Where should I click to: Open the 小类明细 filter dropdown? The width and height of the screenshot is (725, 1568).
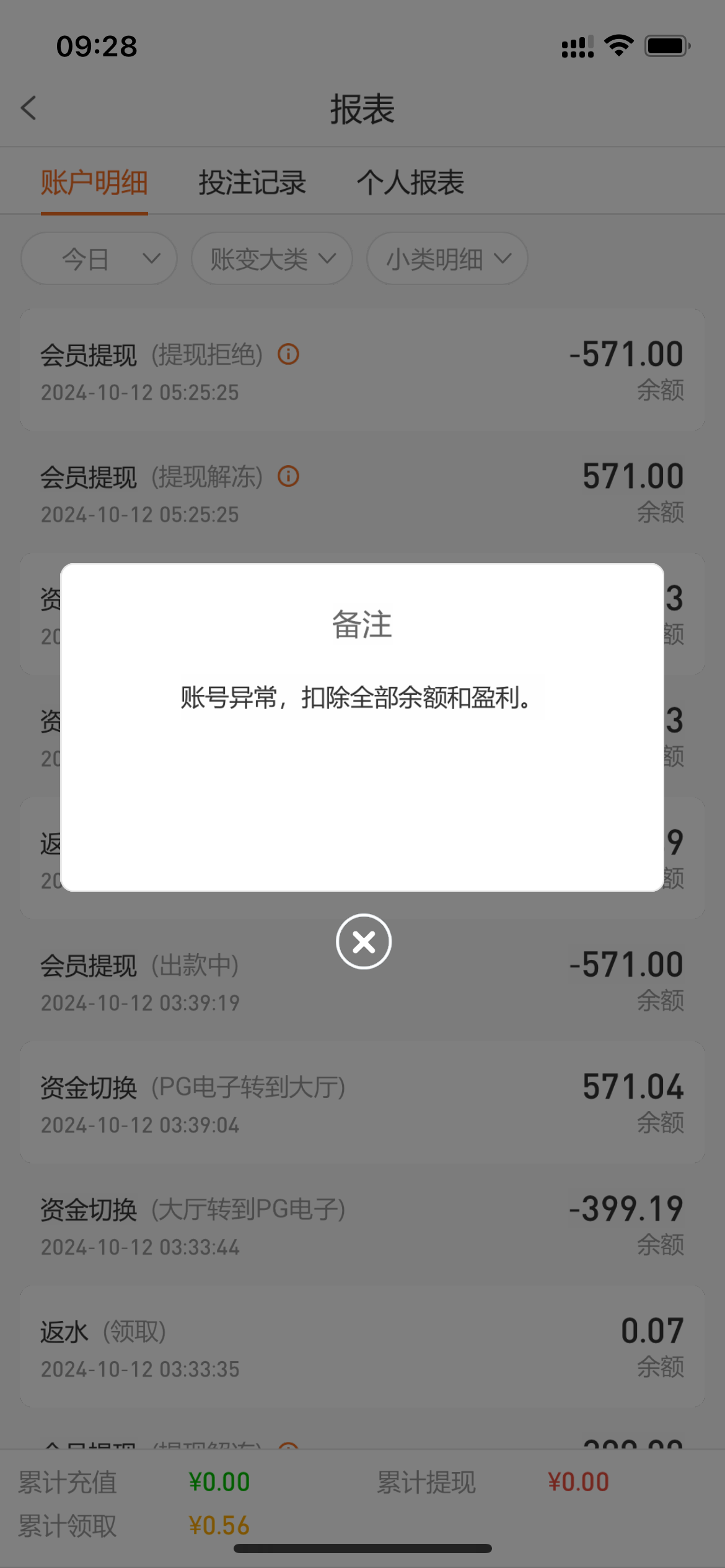[x=447, y=259]
